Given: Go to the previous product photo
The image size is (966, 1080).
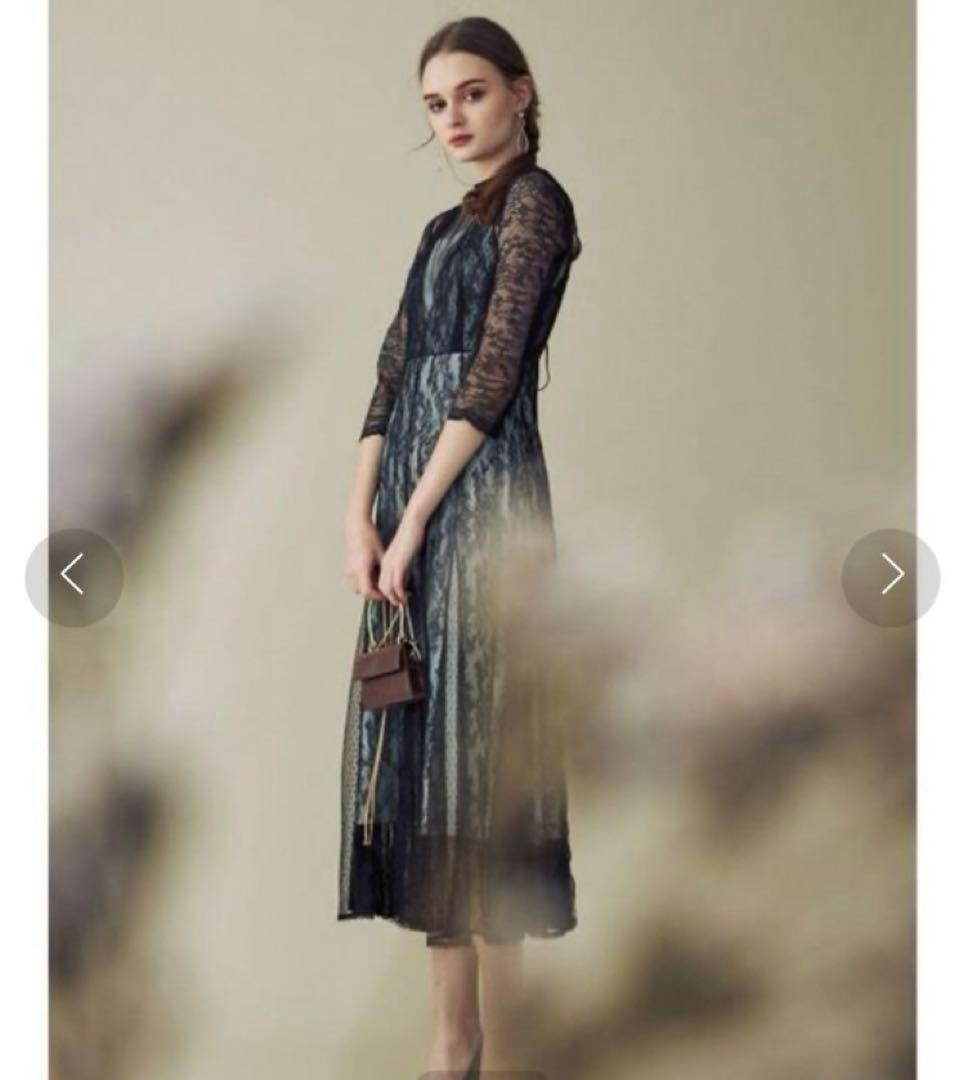Looking at the screenshot, I should (x=73, y=576).
